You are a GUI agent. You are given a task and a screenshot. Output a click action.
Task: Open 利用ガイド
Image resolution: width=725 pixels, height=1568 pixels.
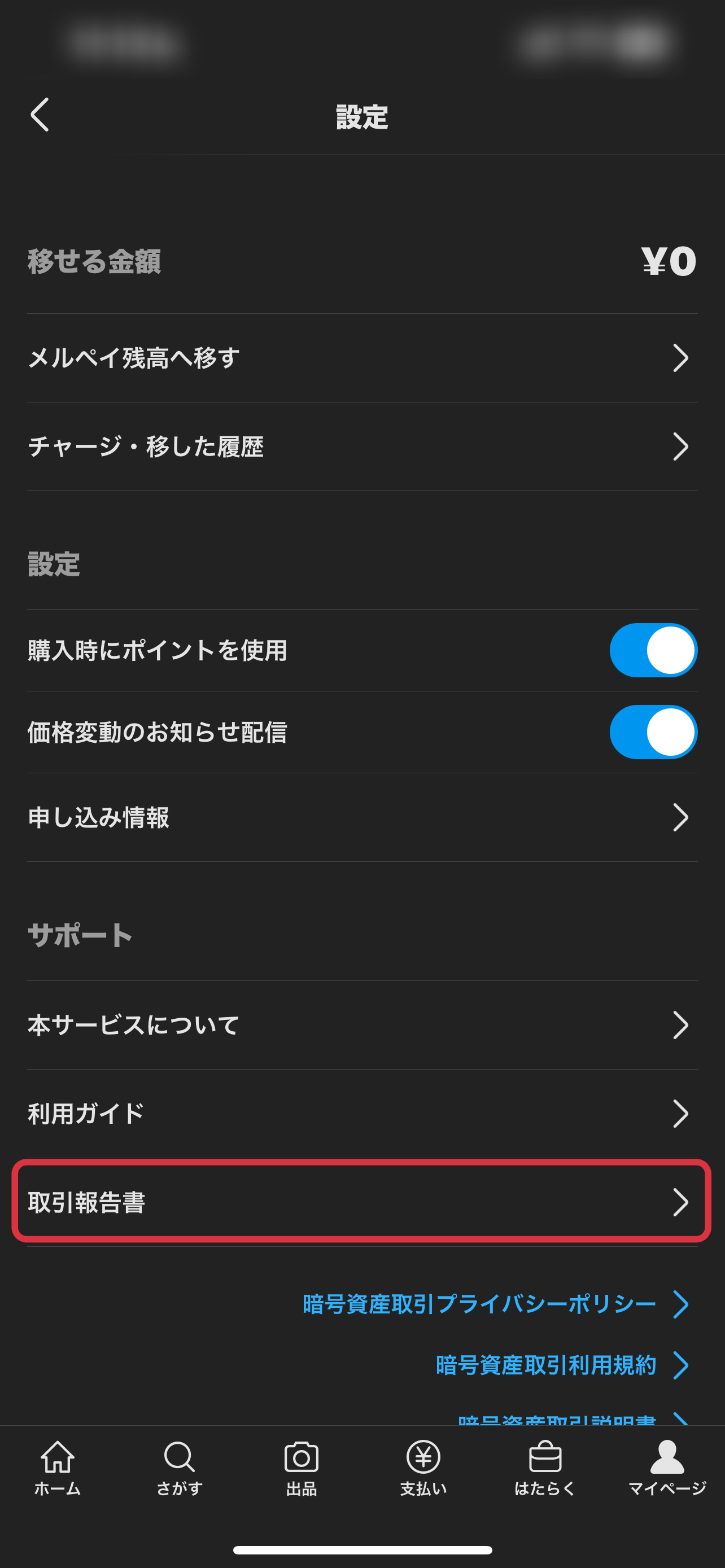[362, 1114]
